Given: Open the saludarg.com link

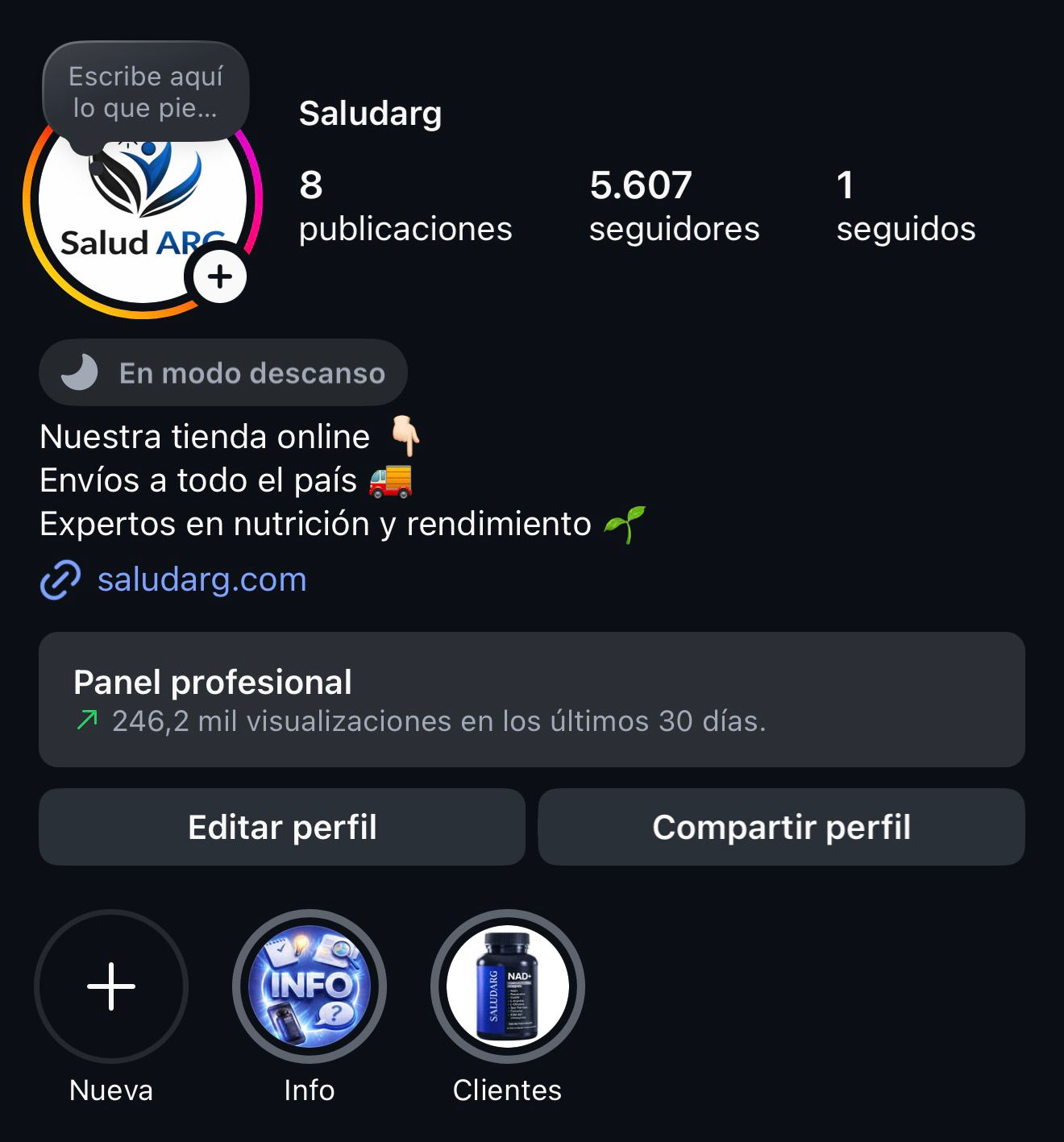Looking at the screenshot, I should click(x=202, y=579).
